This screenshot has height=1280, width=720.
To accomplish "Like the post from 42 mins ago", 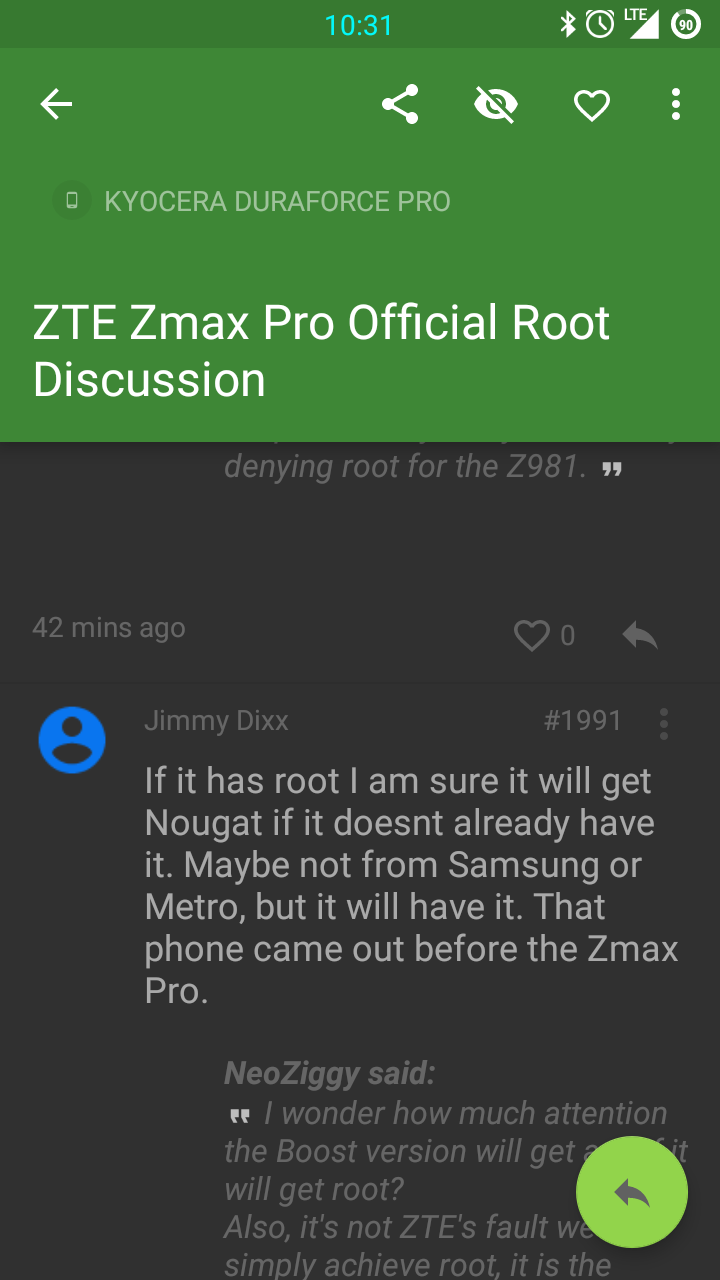I will (532, 635).
